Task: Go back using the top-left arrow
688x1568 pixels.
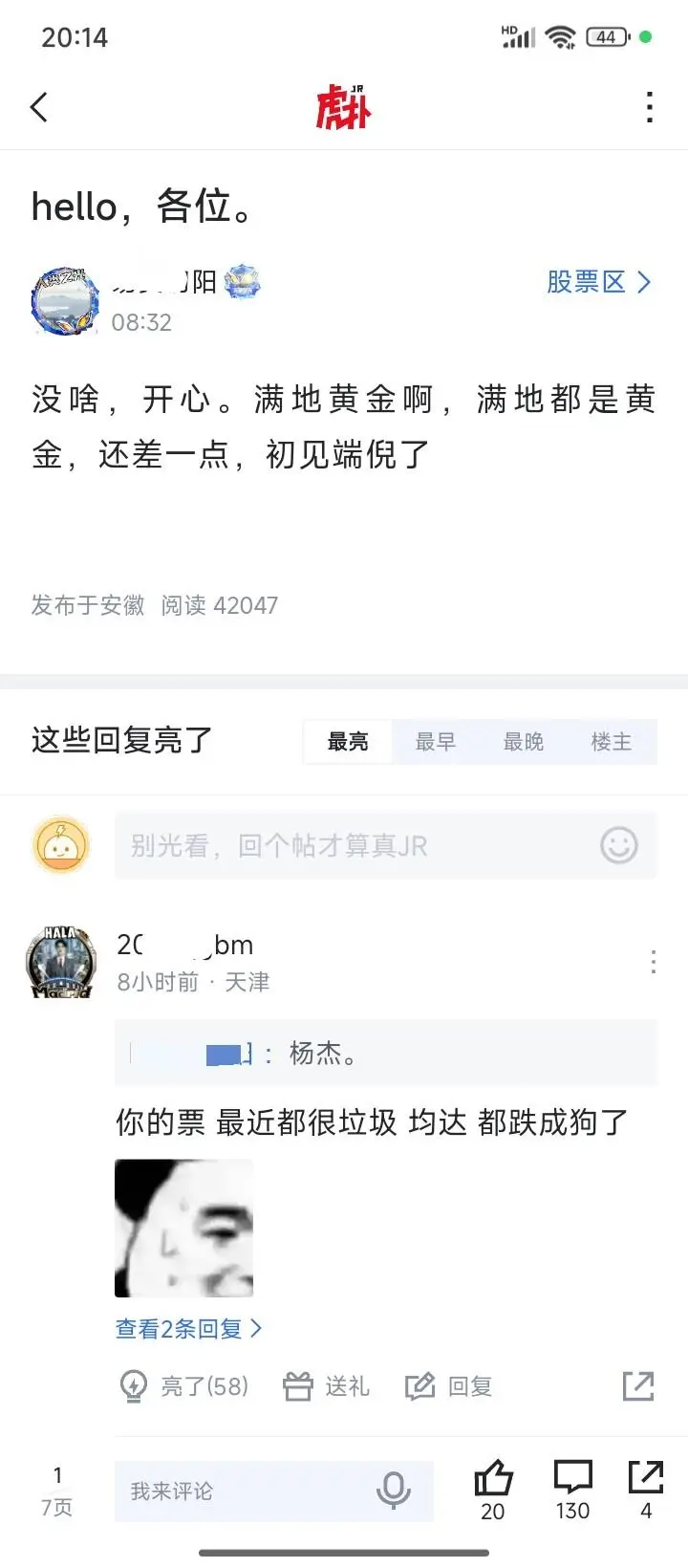Action: (x=39, y=107)
